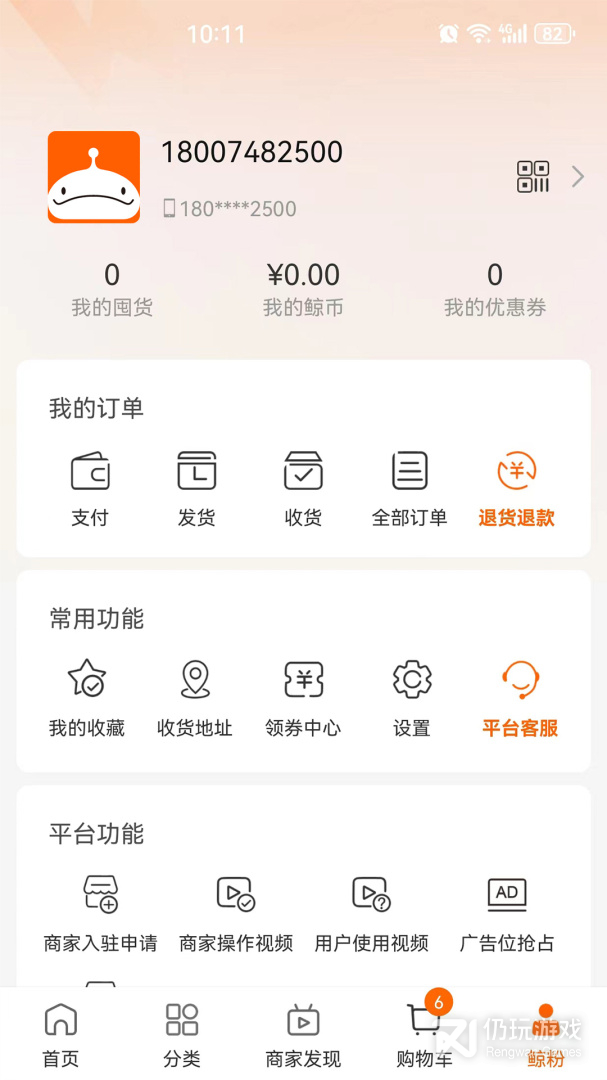Open 我的收藏 favorites
The image size is (607, 1080).
pos(87,698)
